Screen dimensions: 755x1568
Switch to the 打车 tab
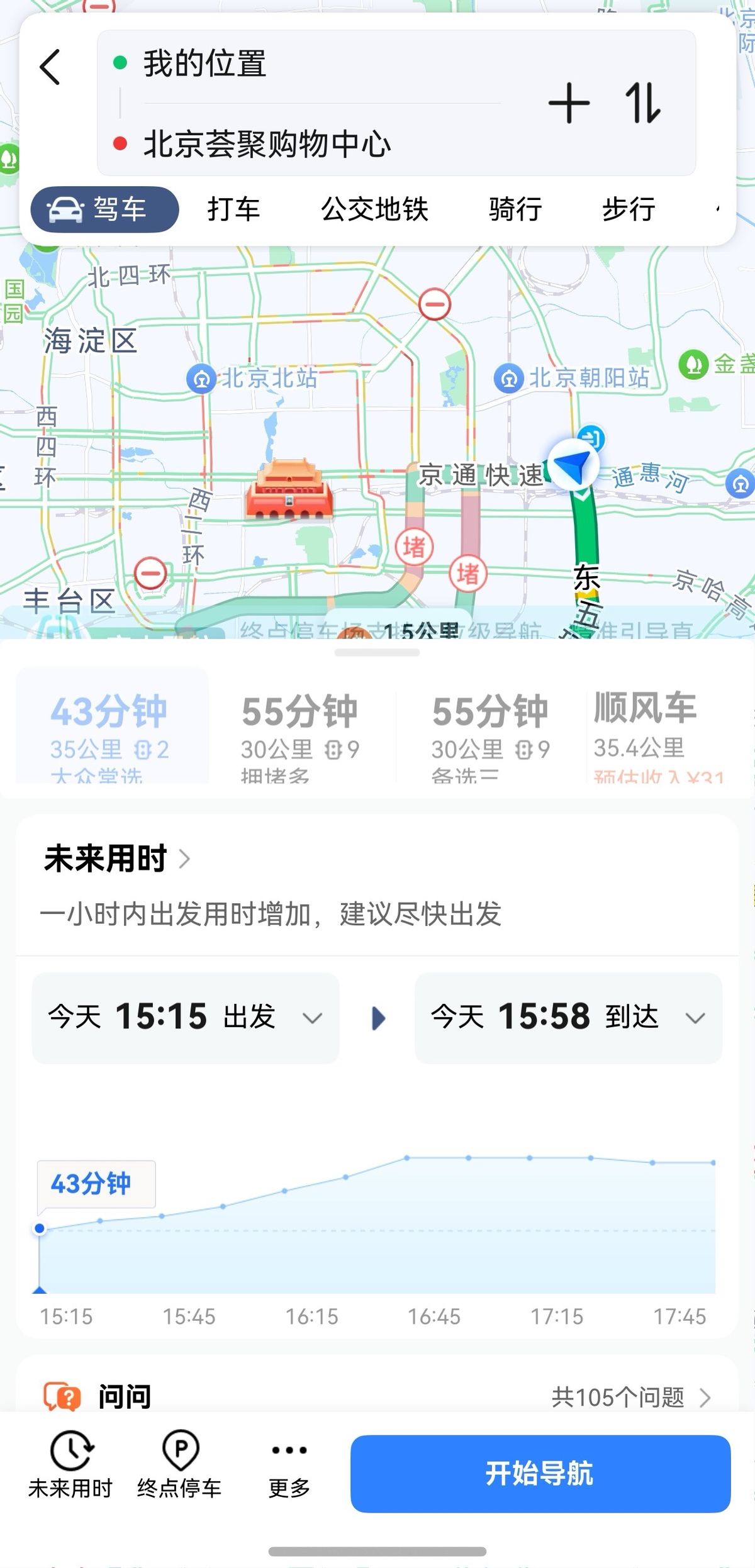[233, 209]
